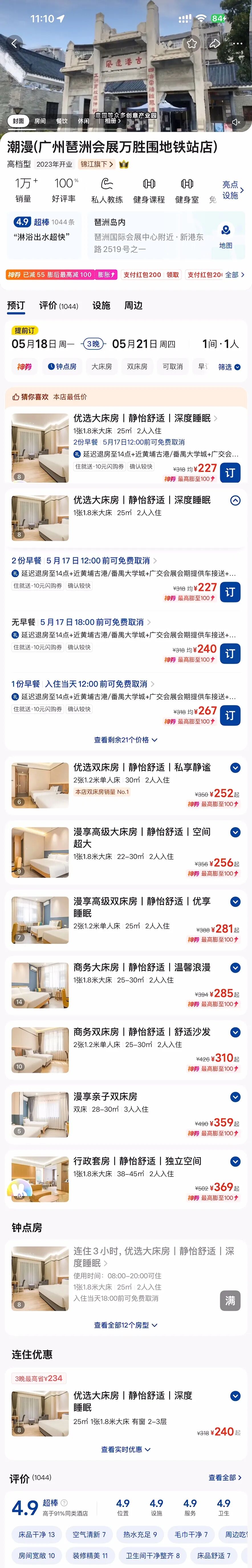252x1568 pixels.
Task: Expand the 优选双床房 room card
Action: 235,767
